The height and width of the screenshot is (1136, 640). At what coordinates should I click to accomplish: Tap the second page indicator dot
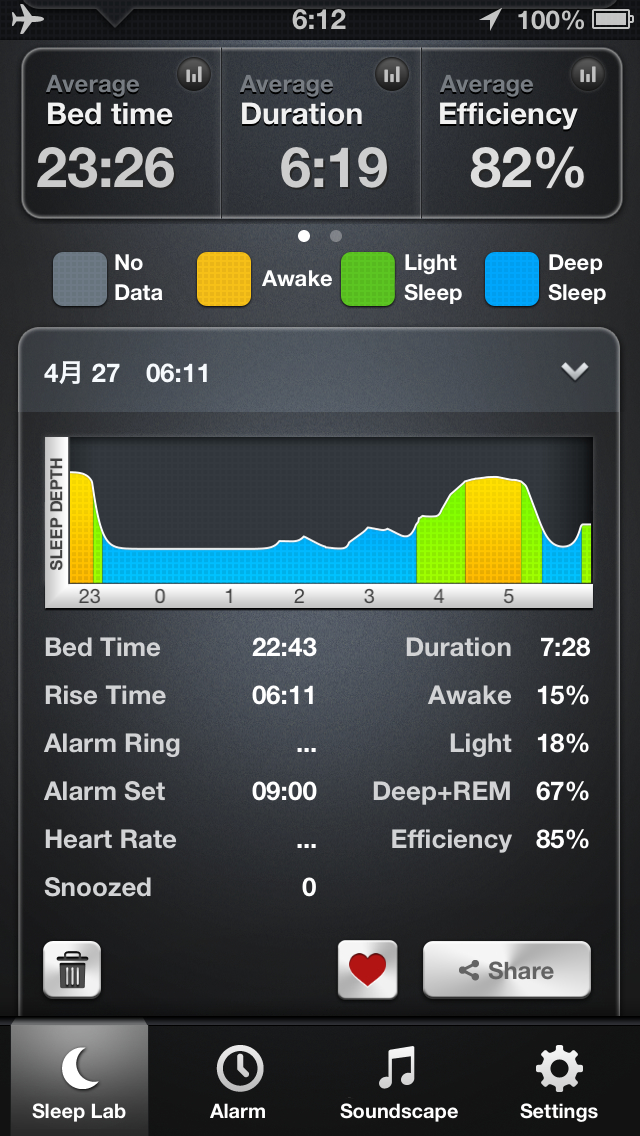click(336, 236)
